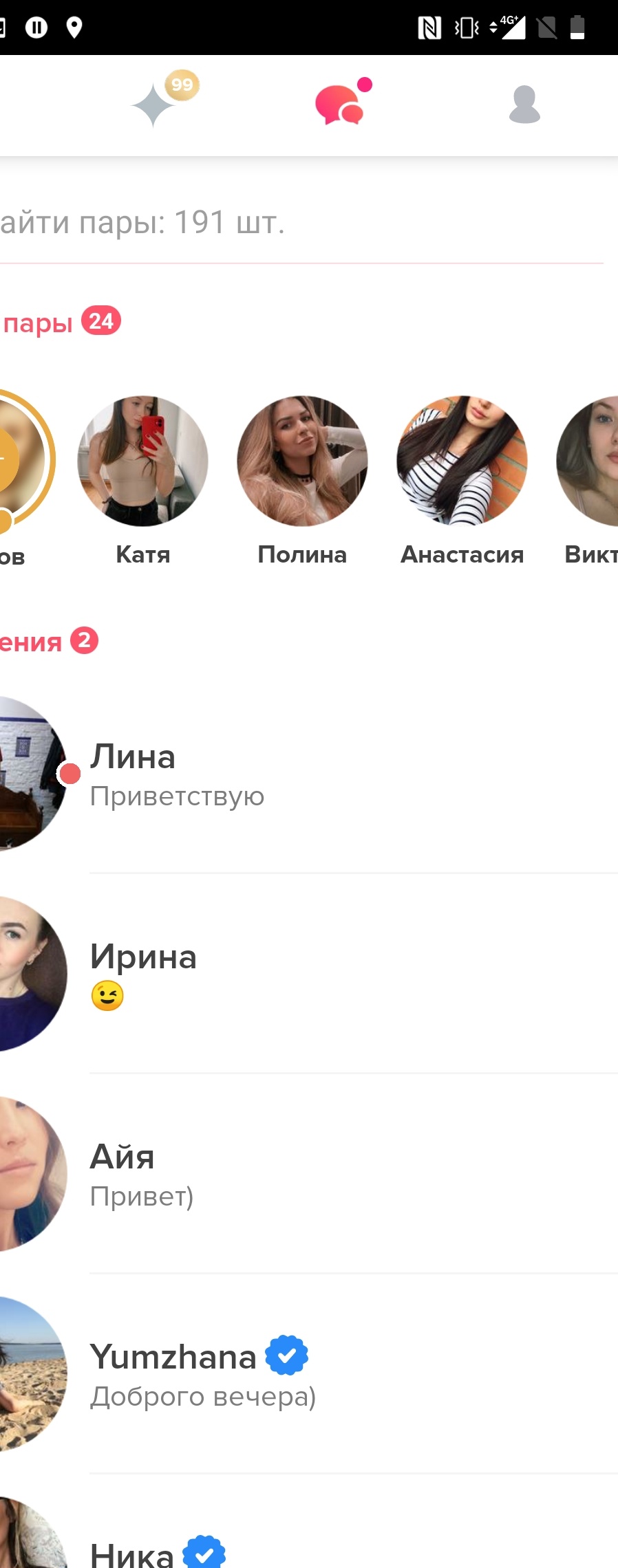Image resolution: width=618 pixels, height=1568 pixels.
Task: Open the chat with Ирина
Action: coord(310,974)
